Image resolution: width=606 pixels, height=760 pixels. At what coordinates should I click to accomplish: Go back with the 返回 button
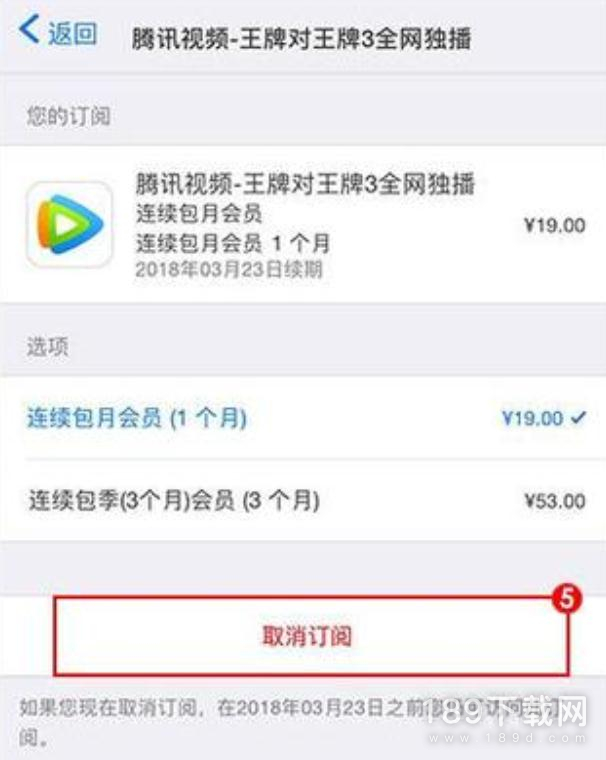[x=58, y=34]
